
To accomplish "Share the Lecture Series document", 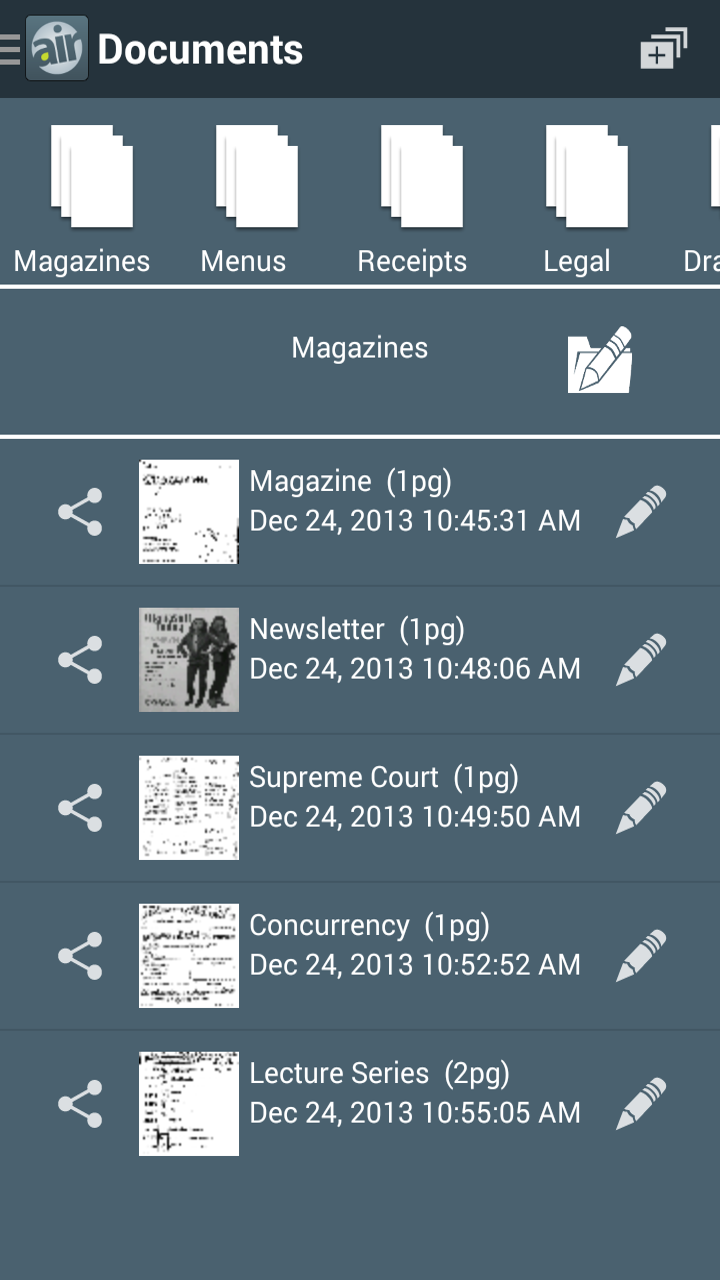I will (x=79, y=1103).
